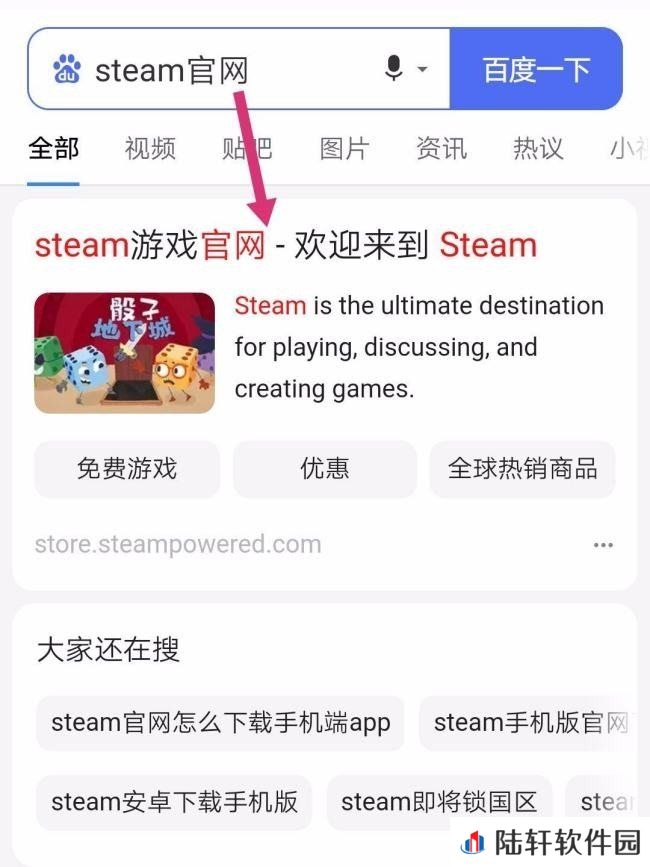
Task: Switch to the 热议 tab
Action: pyautogui.click(x=538, y=149)
